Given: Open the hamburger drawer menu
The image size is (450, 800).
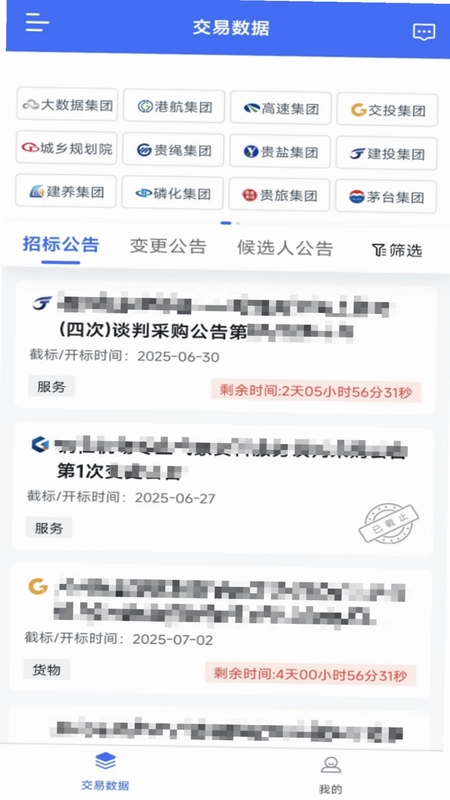Looking at the screenshot, I should 37,23.
